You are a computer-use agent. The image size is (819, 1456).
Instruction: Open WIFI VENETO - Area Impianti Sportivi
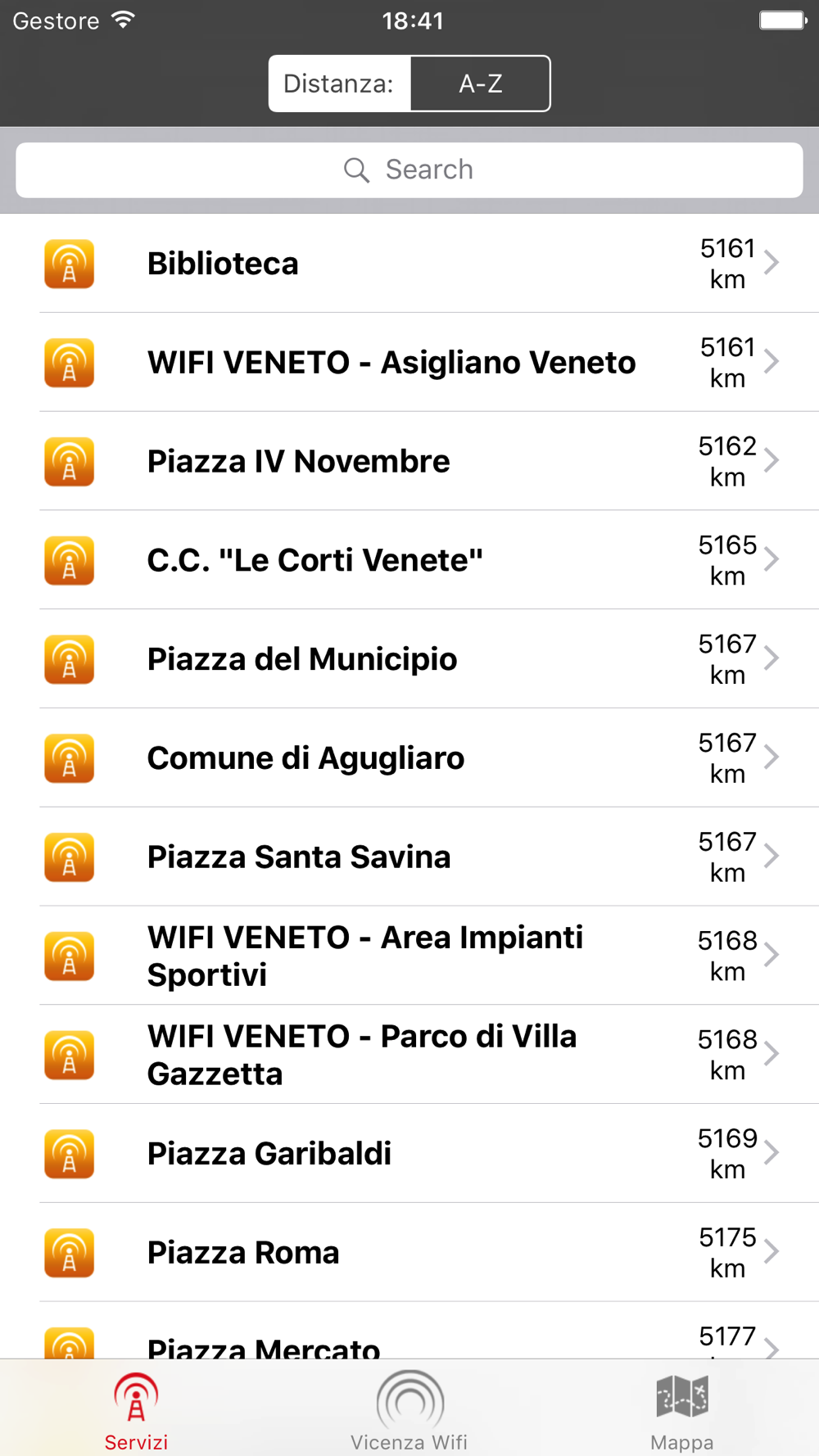[x=409, y=956]
